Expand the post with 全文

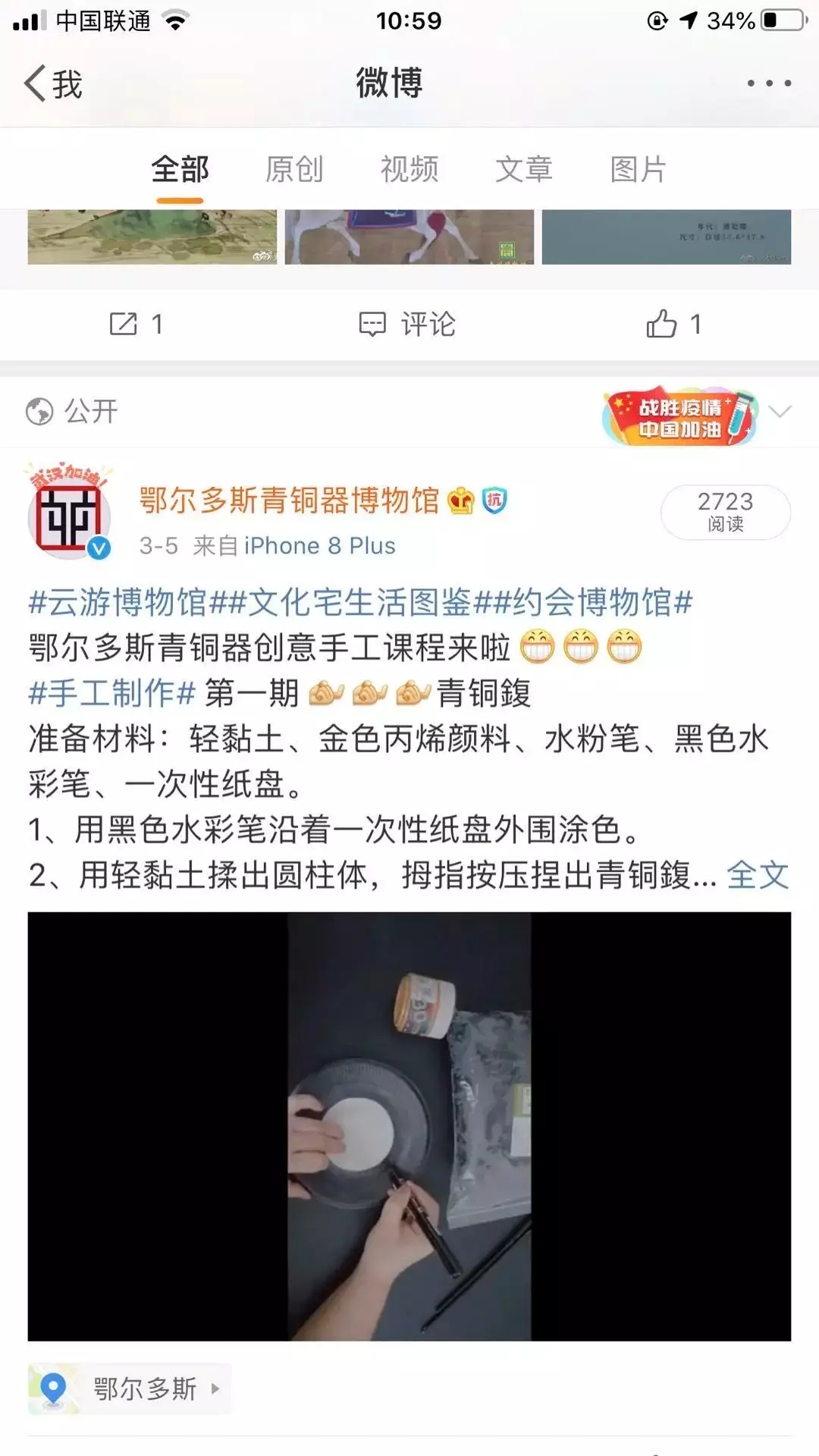[758, 875]
